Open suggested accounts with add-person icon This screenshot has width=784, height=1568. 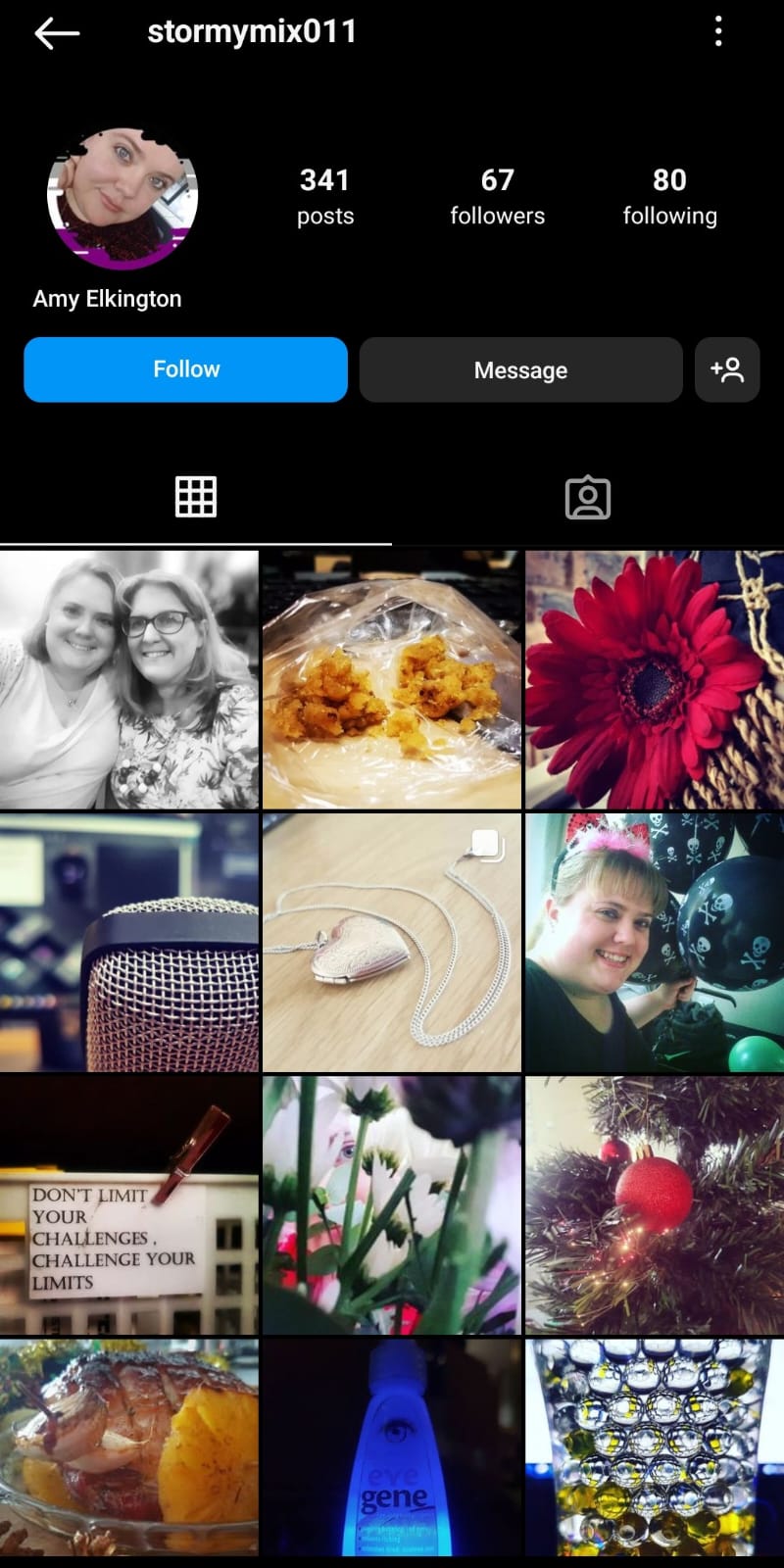(x=727, y=369)
